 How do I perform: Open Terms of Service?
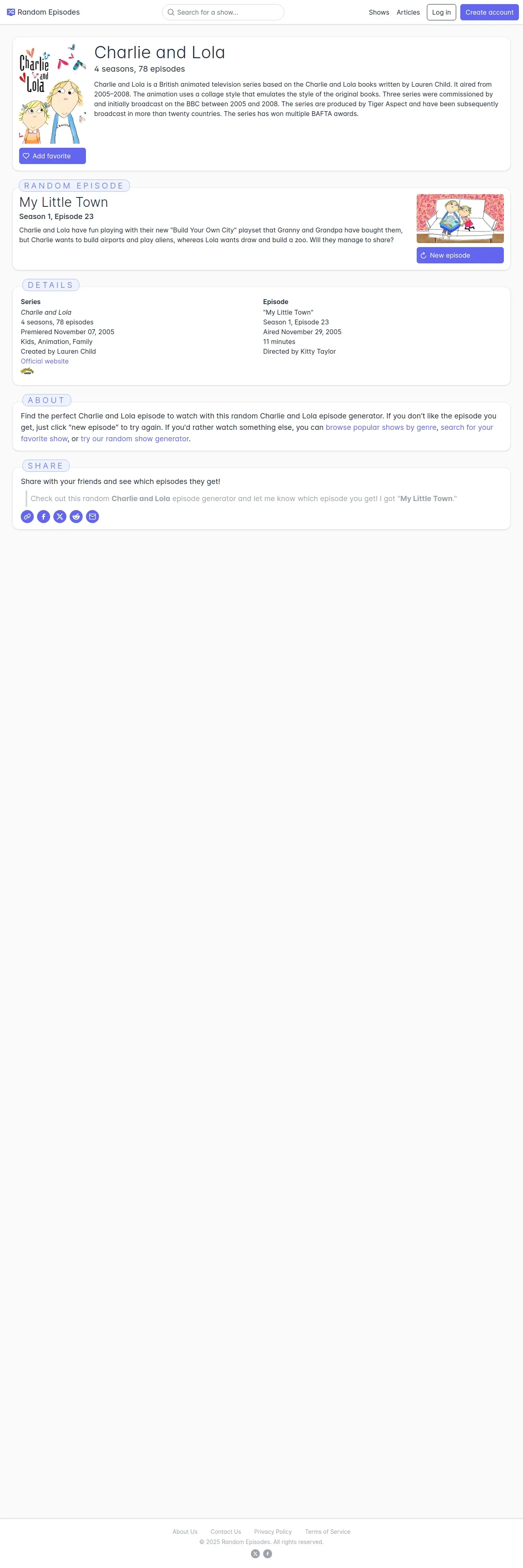click(327, 1531)
